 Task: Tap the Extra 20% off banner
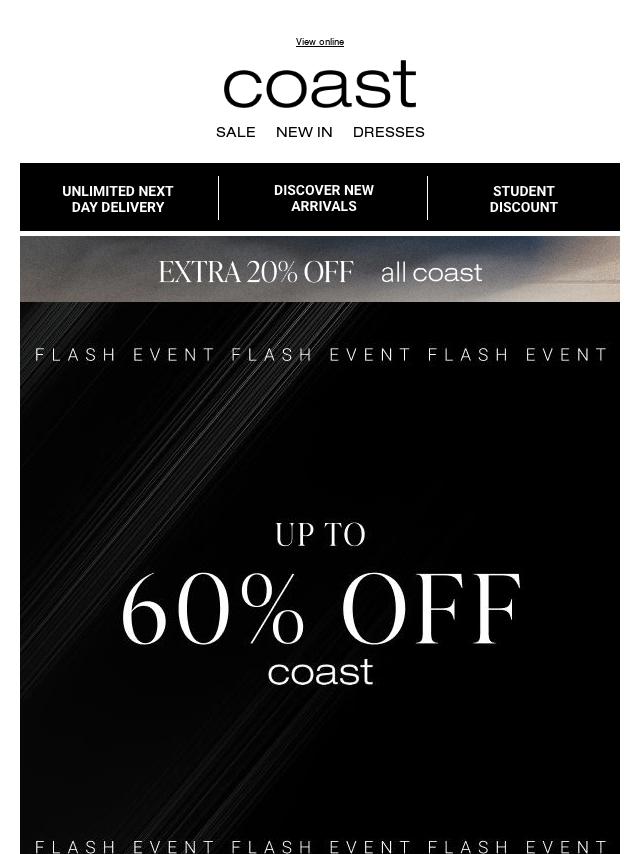click(x=320, y=271)
